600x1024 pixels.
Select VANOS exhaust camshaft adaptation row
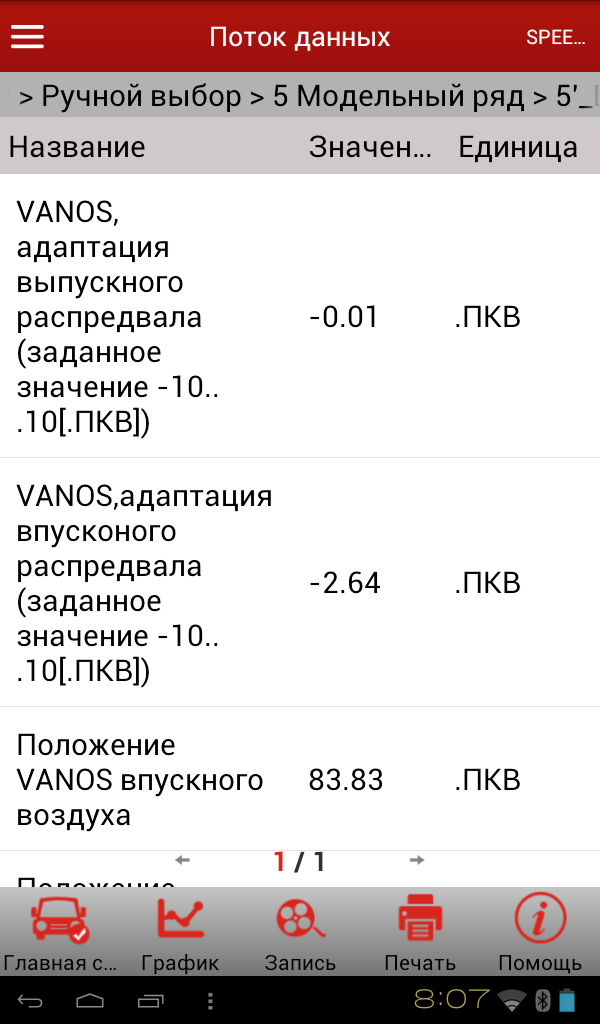pyautogui.click(x=300, y=316)
